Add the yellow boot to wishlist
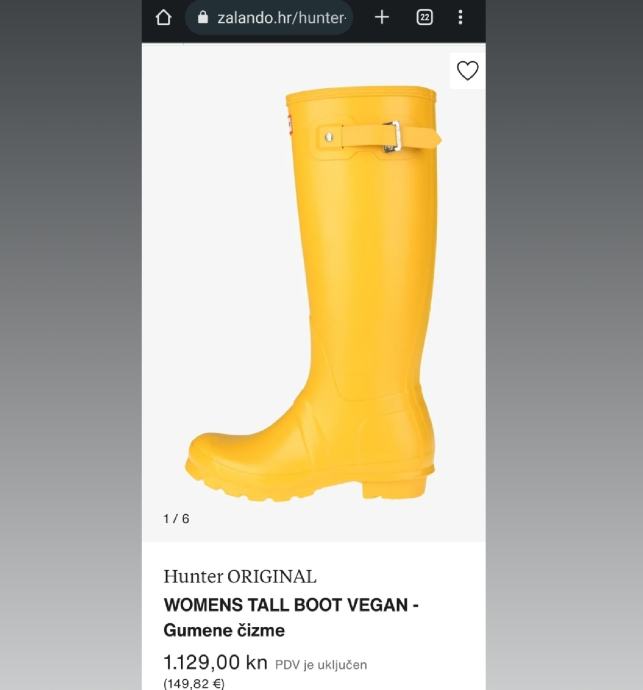This screenshot has height=690, width=643. pyautogui.click(x=467, y=70)
